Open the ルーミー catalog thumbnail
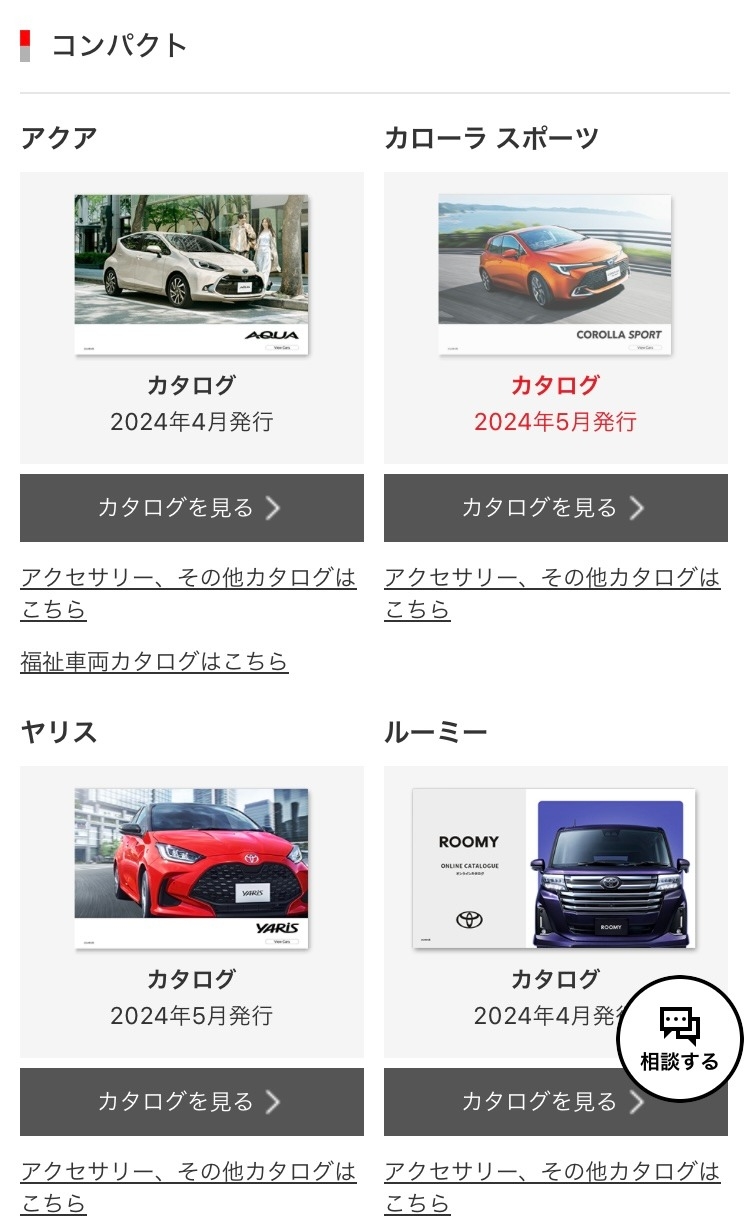This screenshot has width=750, height=1223. (555, 868)
